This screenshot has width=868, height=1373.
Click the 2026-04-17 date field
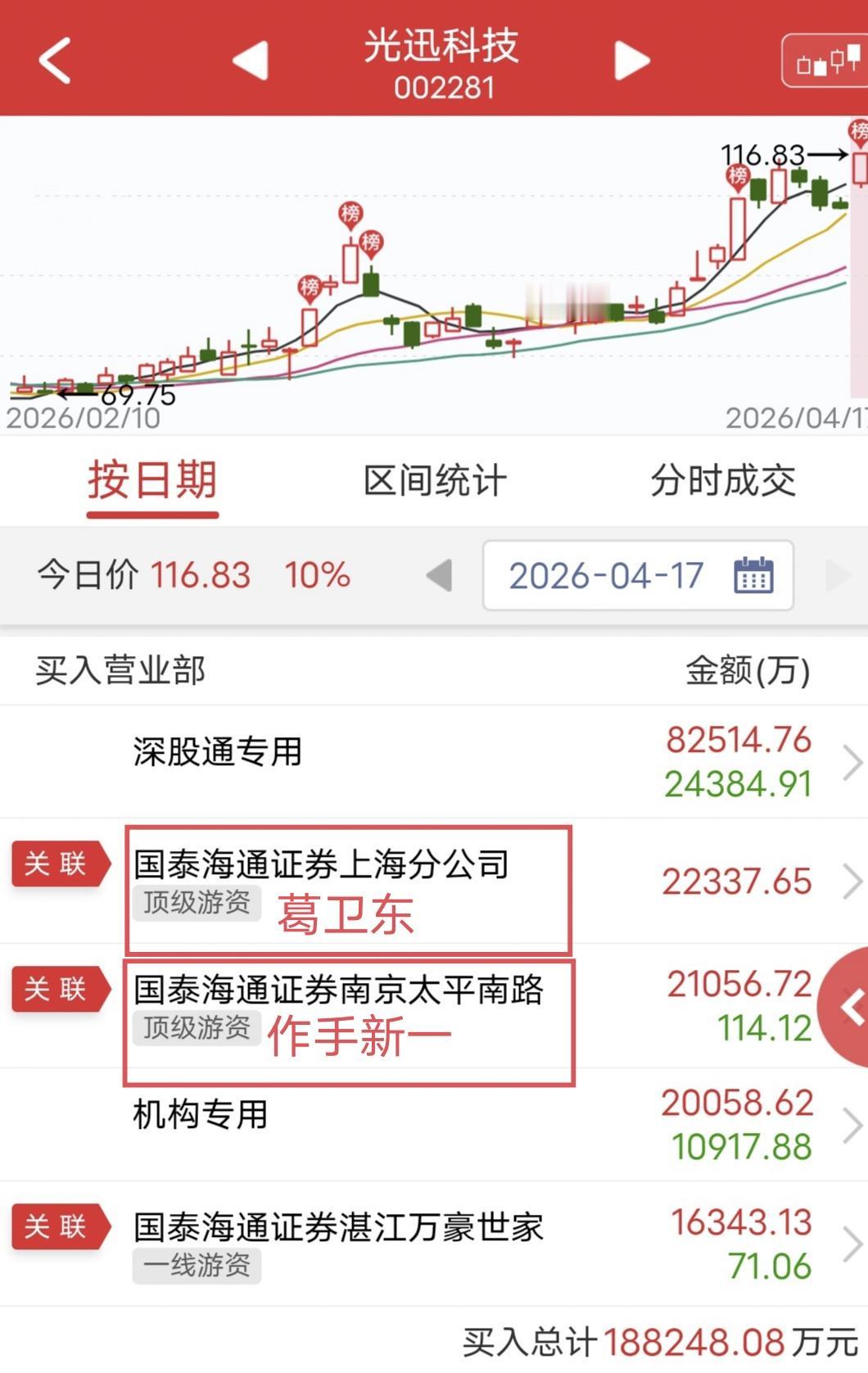coord(606,576)
